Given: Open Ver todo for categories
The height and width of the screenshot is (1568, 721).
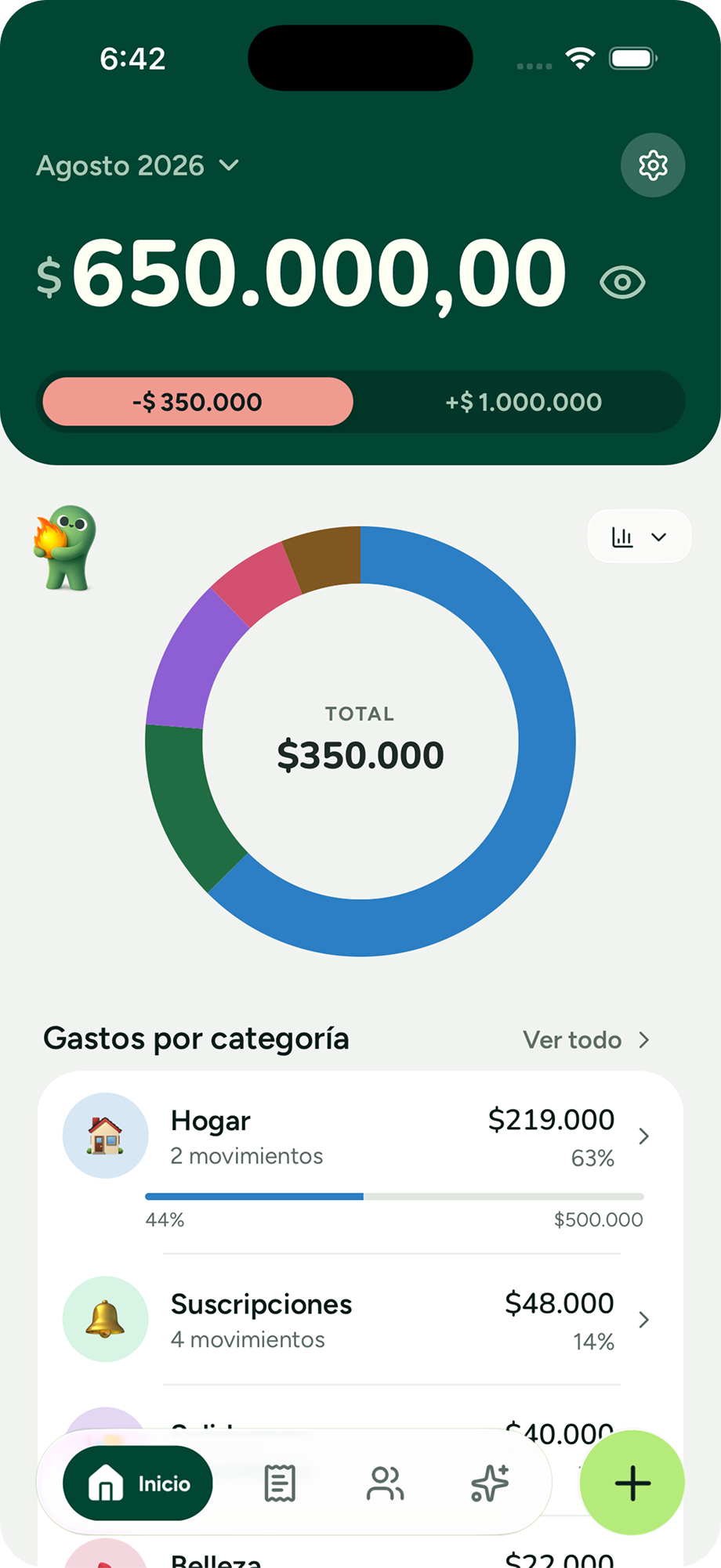Looking at the screenshot, I should tap(586, 1040).
